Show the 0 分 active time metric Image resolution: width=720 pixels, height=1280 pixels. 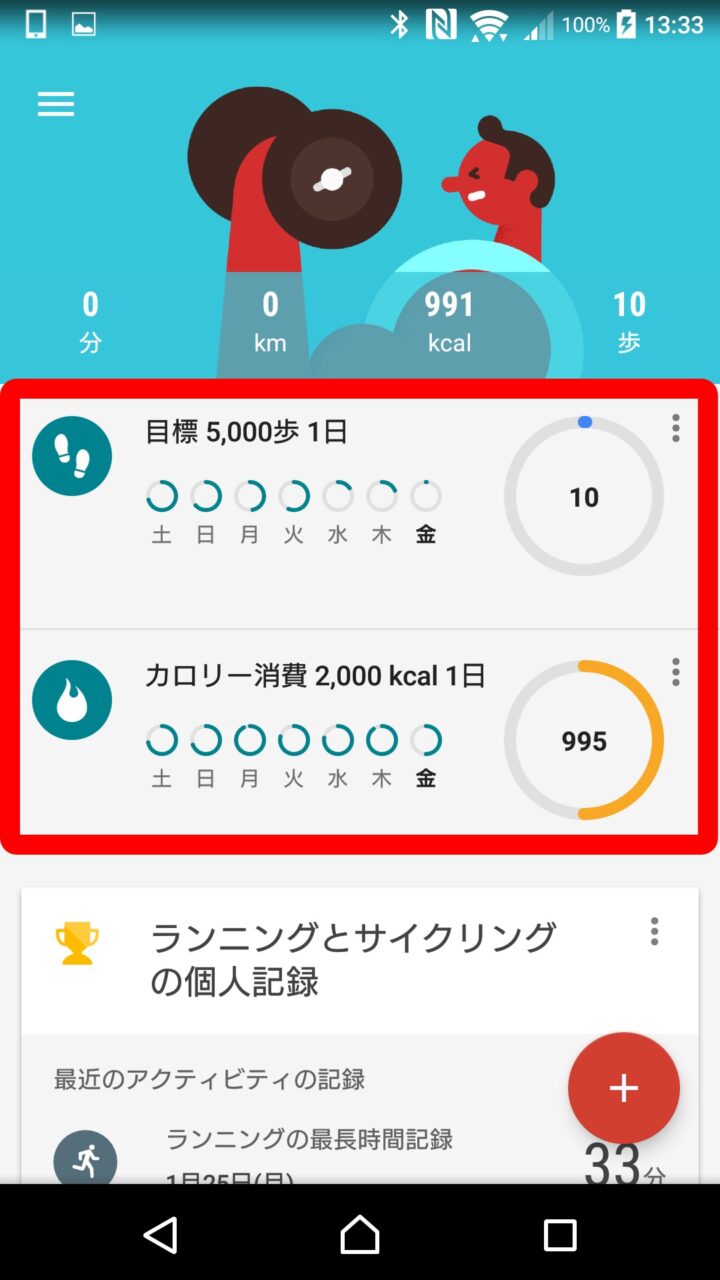click(90, 322)
